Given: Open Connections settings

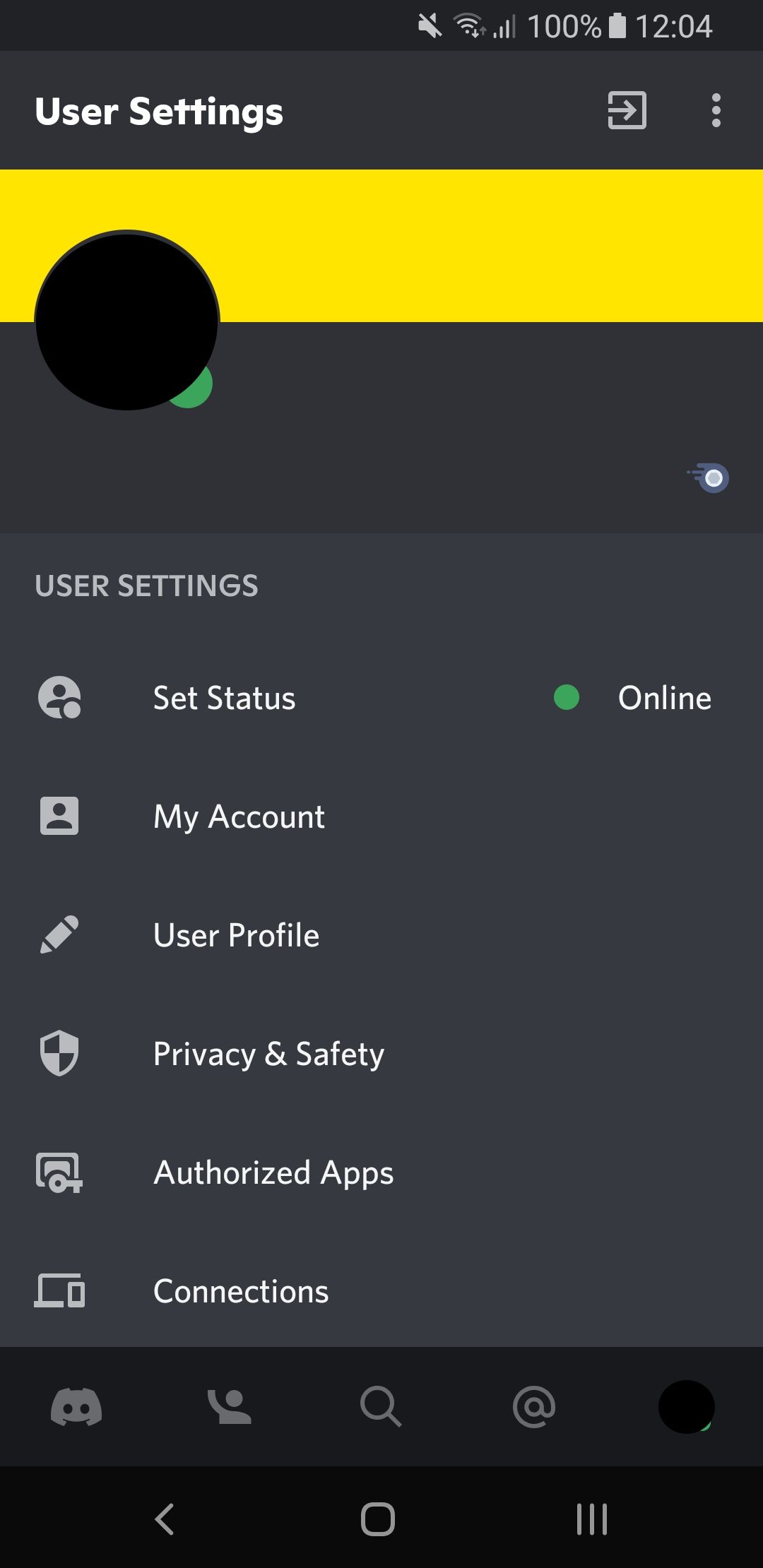Looking at the screenshot, I should click(240, 1290).
